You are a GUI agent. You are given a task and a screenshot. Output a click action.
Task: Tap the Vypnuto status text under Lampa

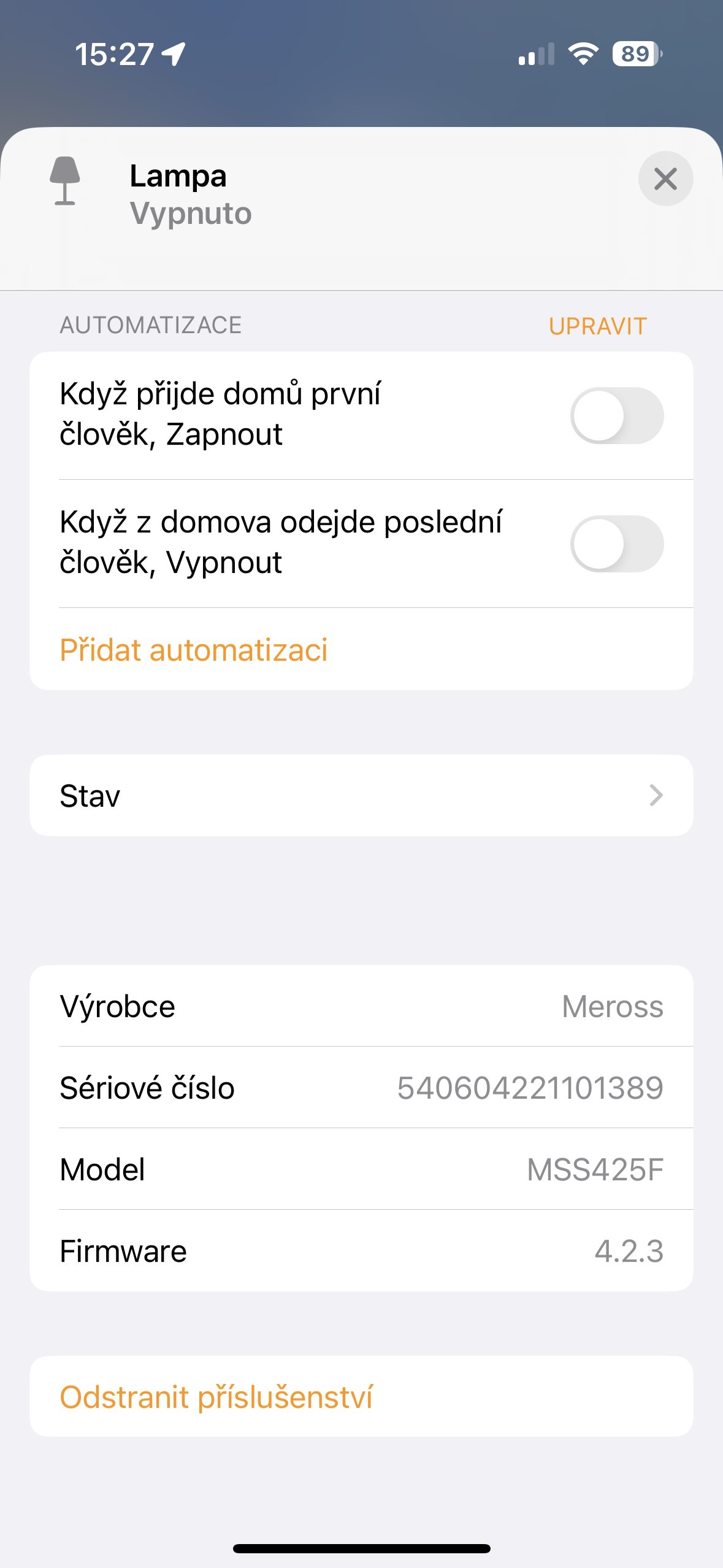pyautogui.click(x=190, y=213)
